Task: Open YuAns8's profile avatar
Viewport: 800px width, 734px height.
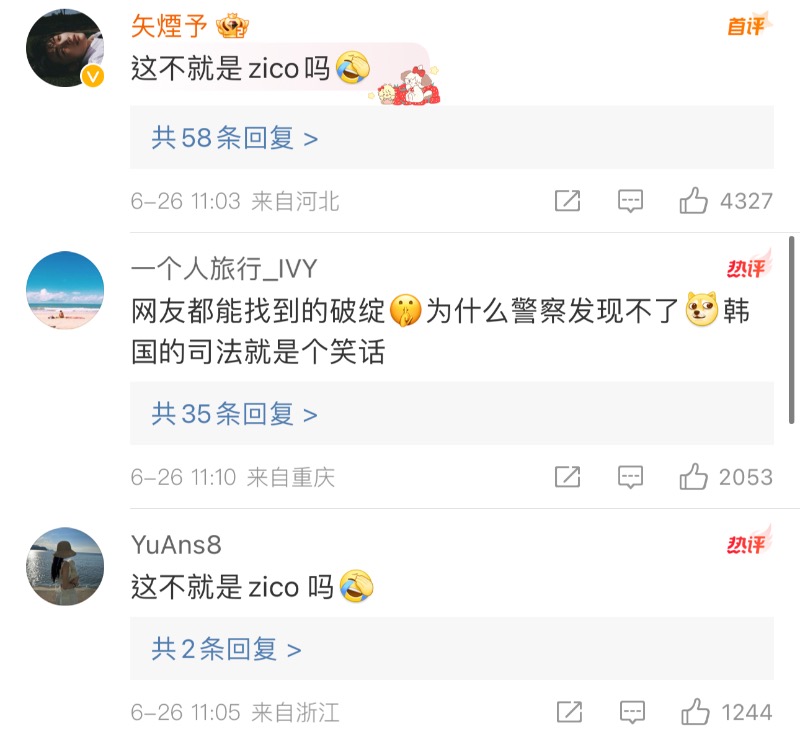Action: pos(65,566)
